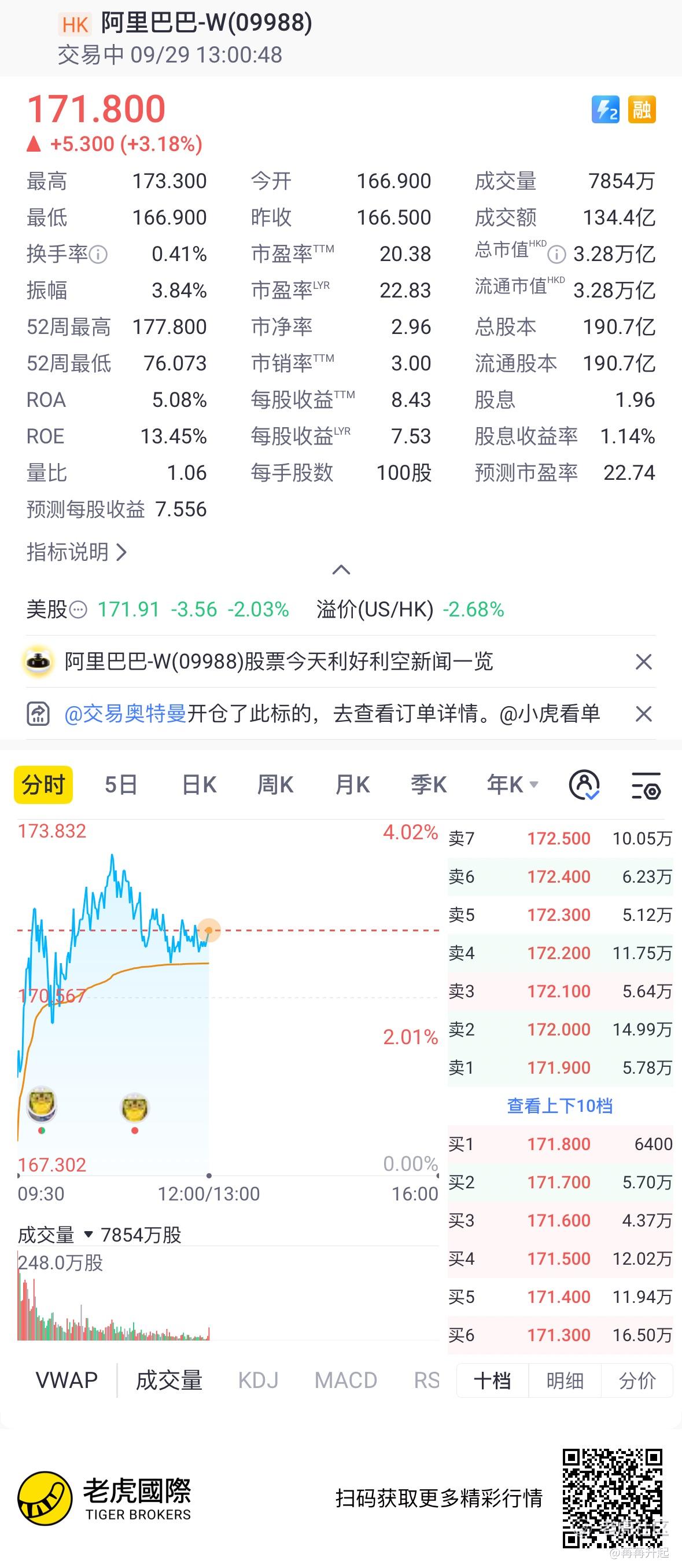Select the MACD indicator

point(345,1380)
